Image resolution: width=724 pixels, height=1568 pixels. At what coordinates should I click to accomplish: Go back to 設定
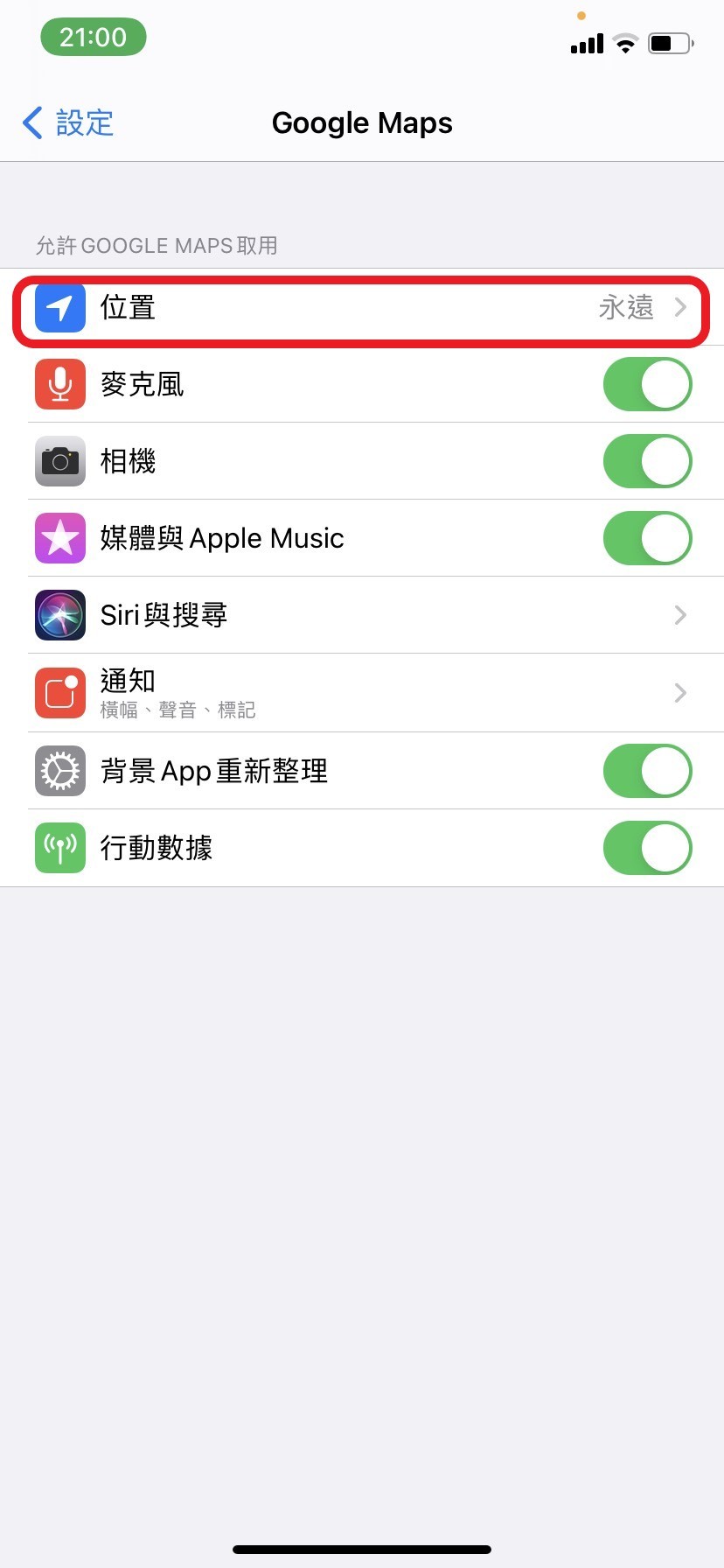pyautogui.click(x=68, y=123)
